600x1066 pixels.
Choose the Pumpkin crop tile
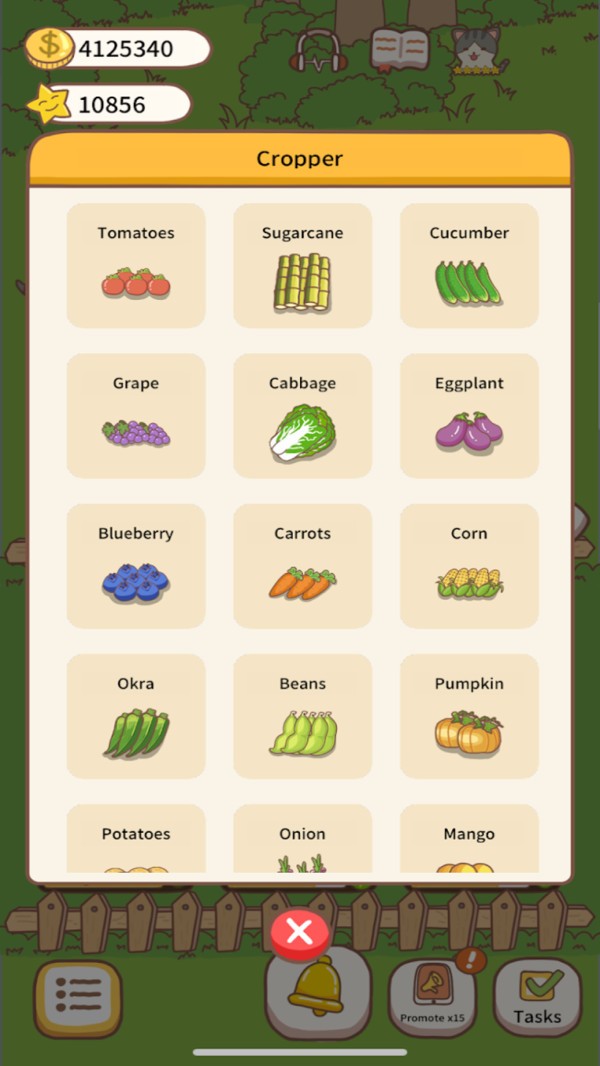pos(469,716)
